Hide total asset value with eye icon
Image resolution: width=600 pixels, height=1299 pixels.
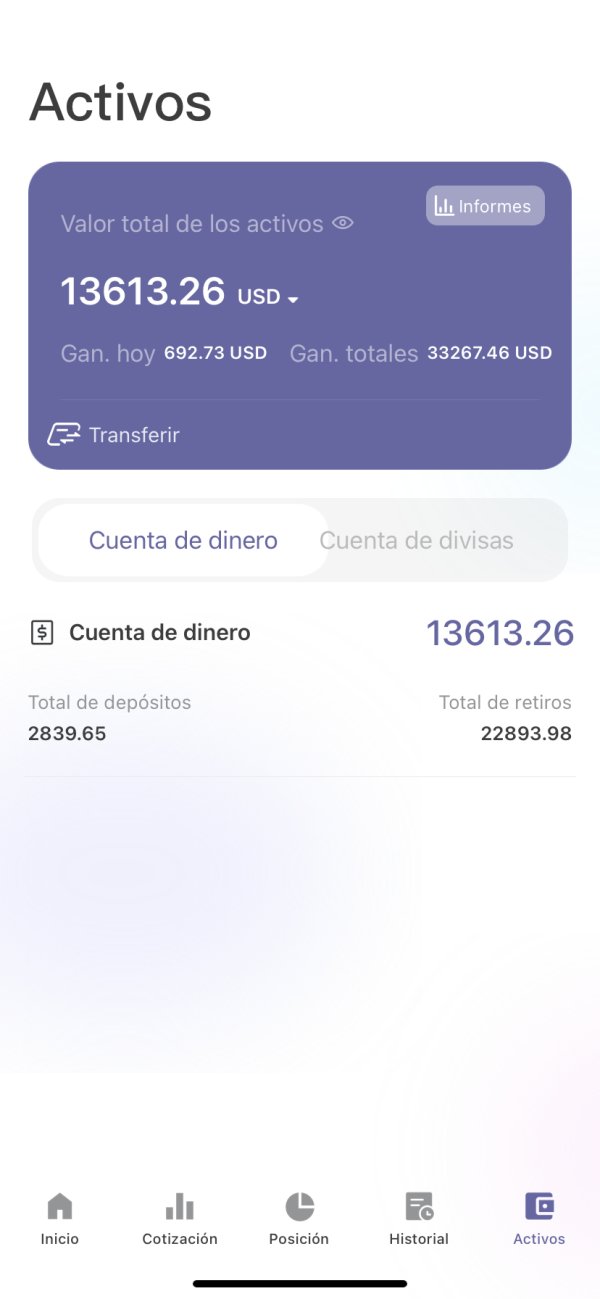[343, 223]
